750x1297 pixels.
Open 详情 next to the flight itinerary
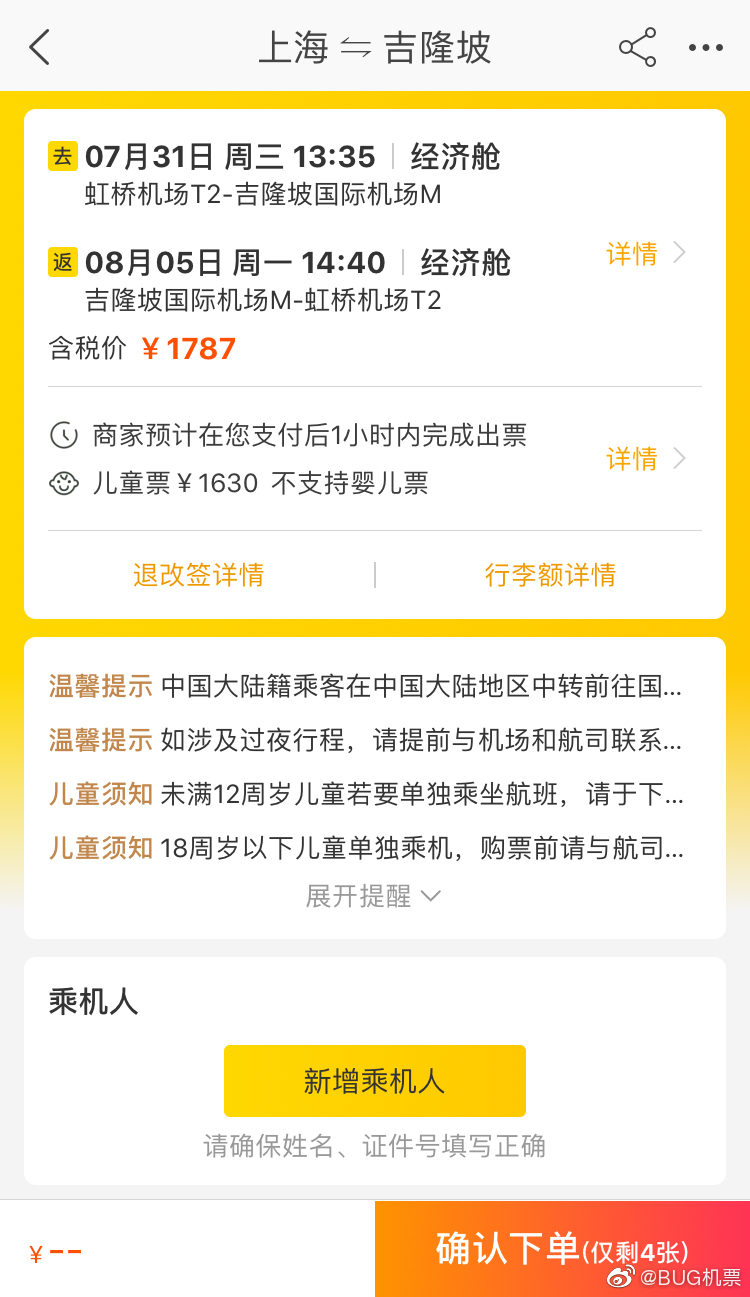point(646,253)
